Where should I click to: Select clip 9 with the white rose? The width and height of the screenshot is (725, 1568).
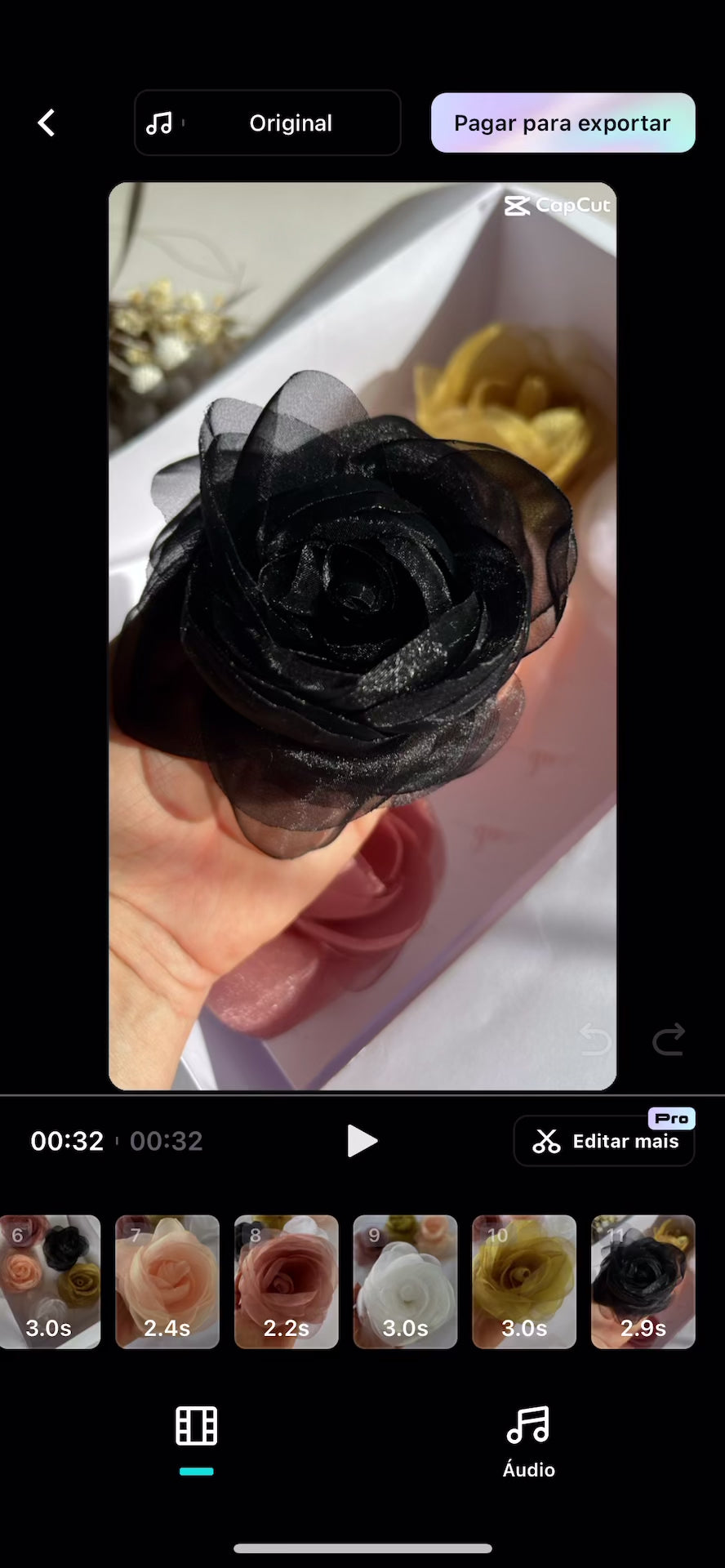[x=405, y=1281]
